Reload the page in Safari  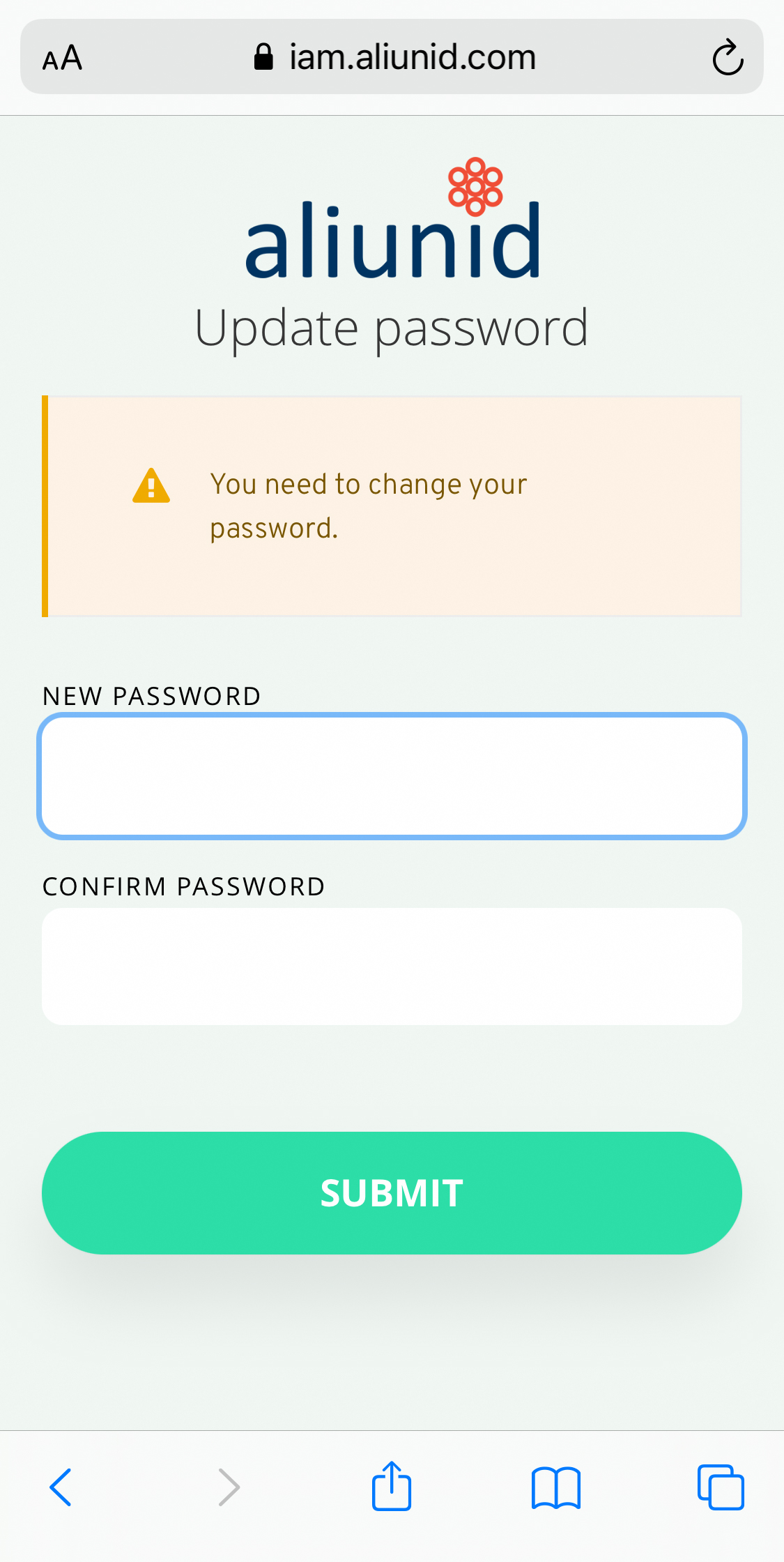[x=728, y=57]
